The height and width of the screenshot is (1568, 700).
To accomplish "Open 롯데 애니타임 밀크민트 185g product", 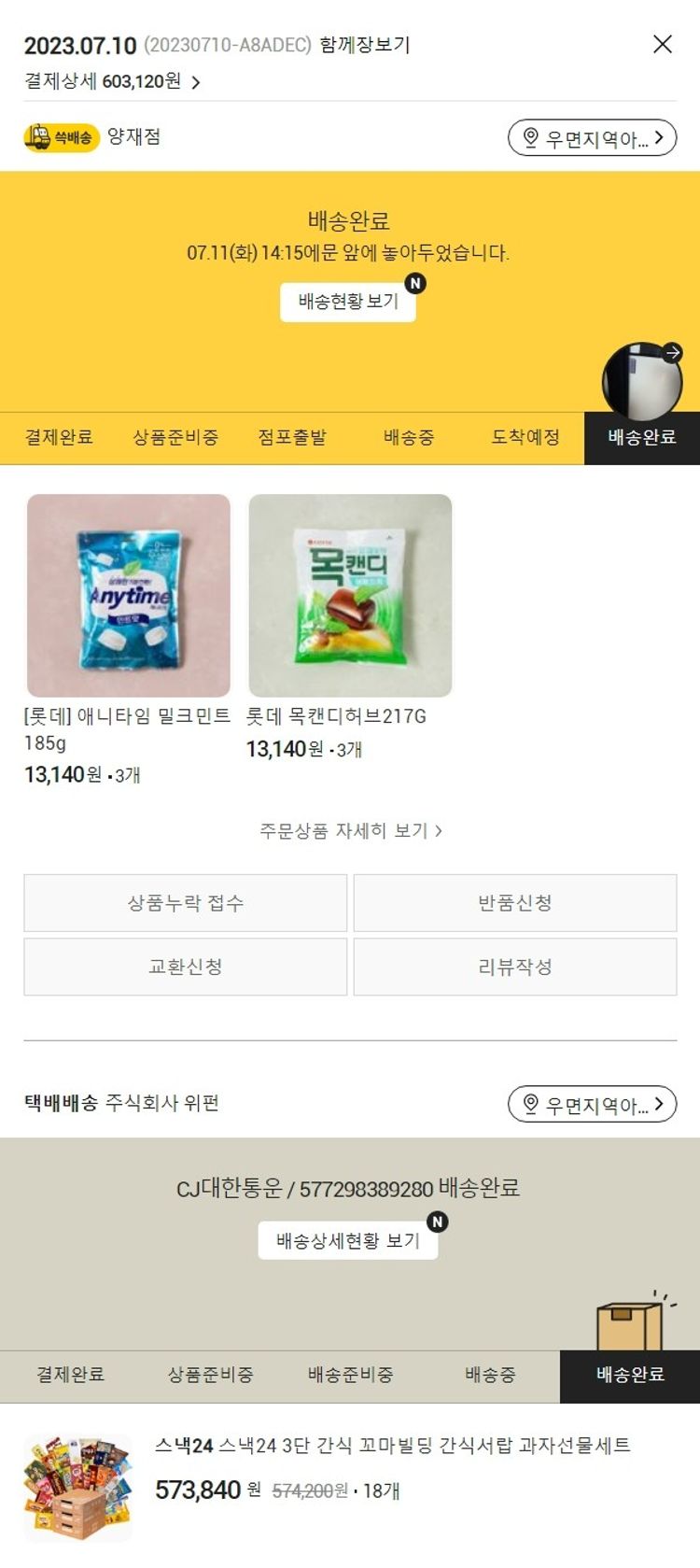I will pyautogui.click(x=129, y=596).
